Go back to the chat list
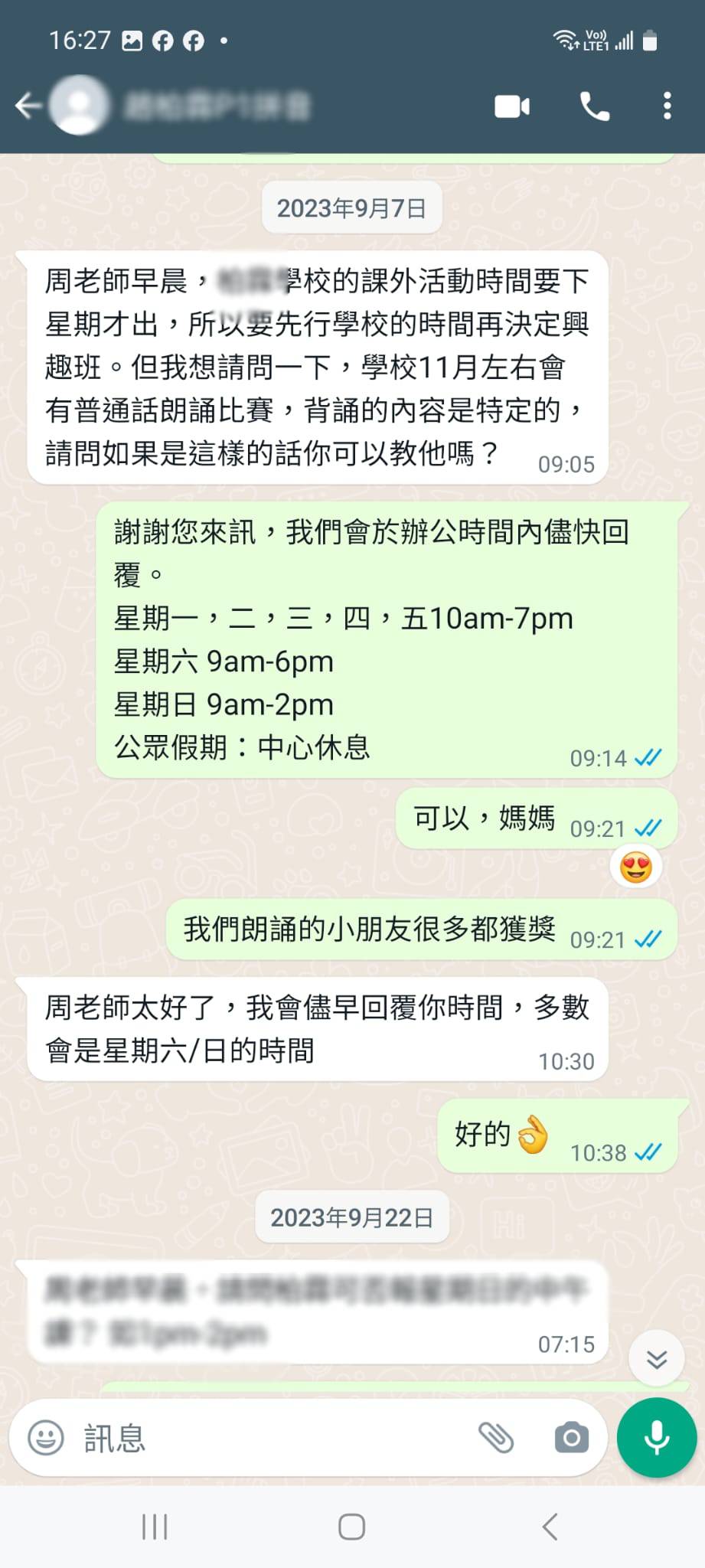Screen dimensions: 705x1568 [x=28, y=106]
